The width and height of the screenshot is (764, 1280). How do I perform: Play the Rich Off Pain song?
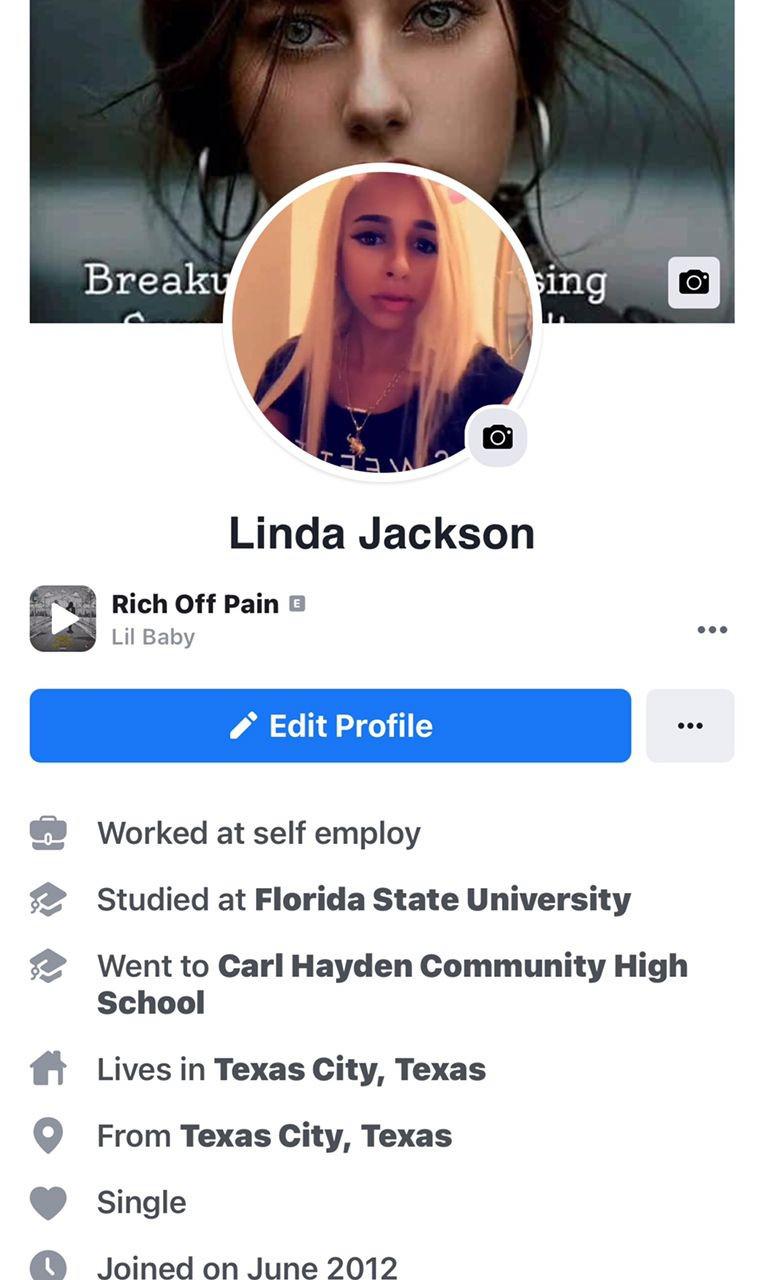click(x=63, y=619)
